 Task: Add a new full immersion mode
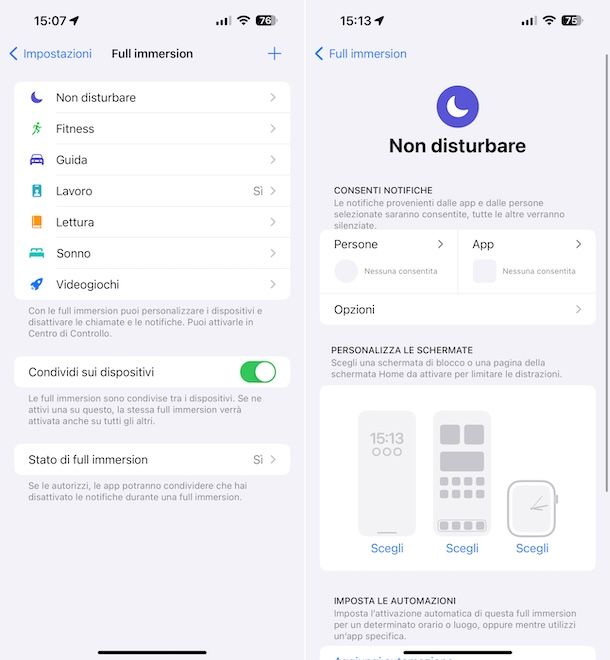(x=274, y=54)
